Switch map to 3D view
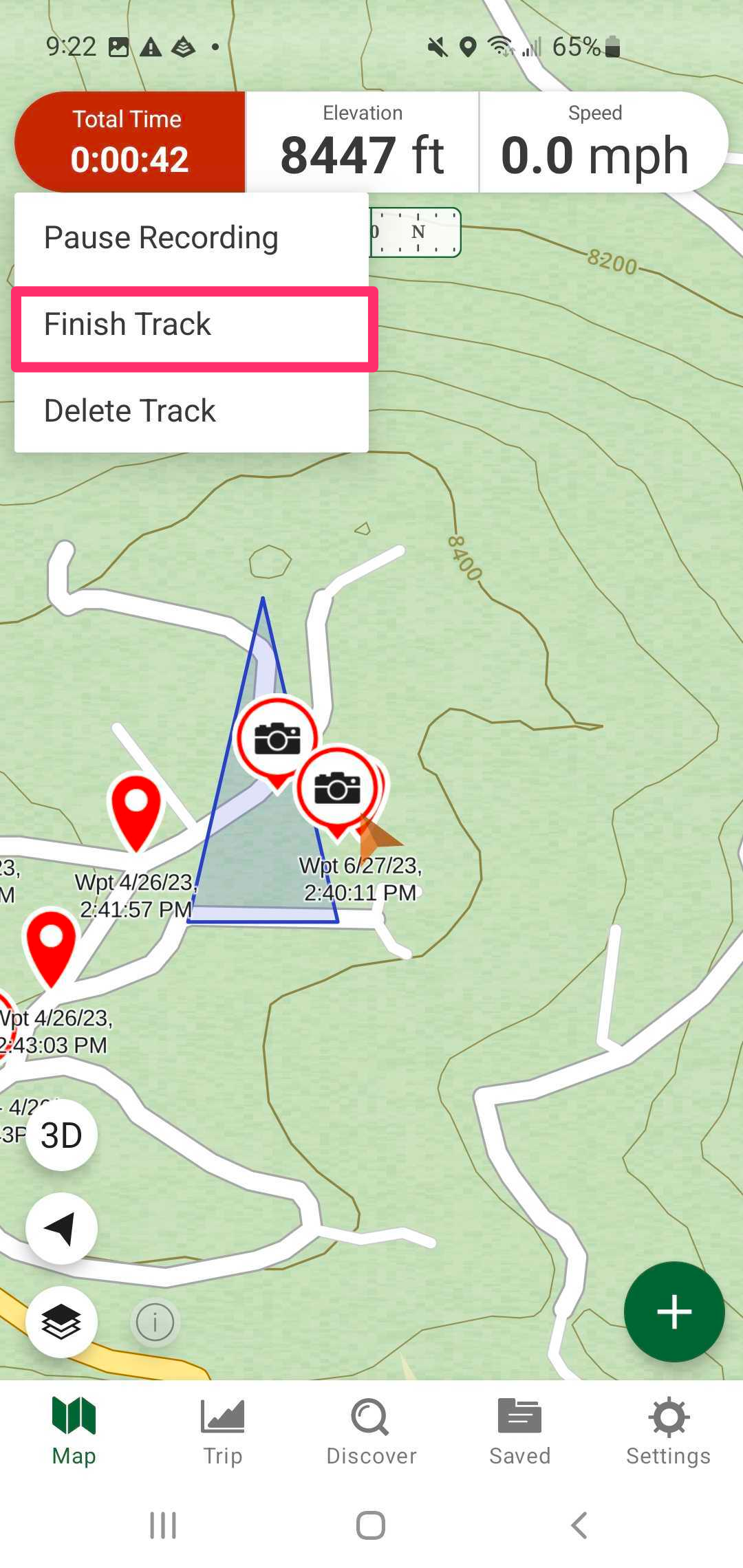Viewport: 743px width, 1568px height. pos(61,1135)
